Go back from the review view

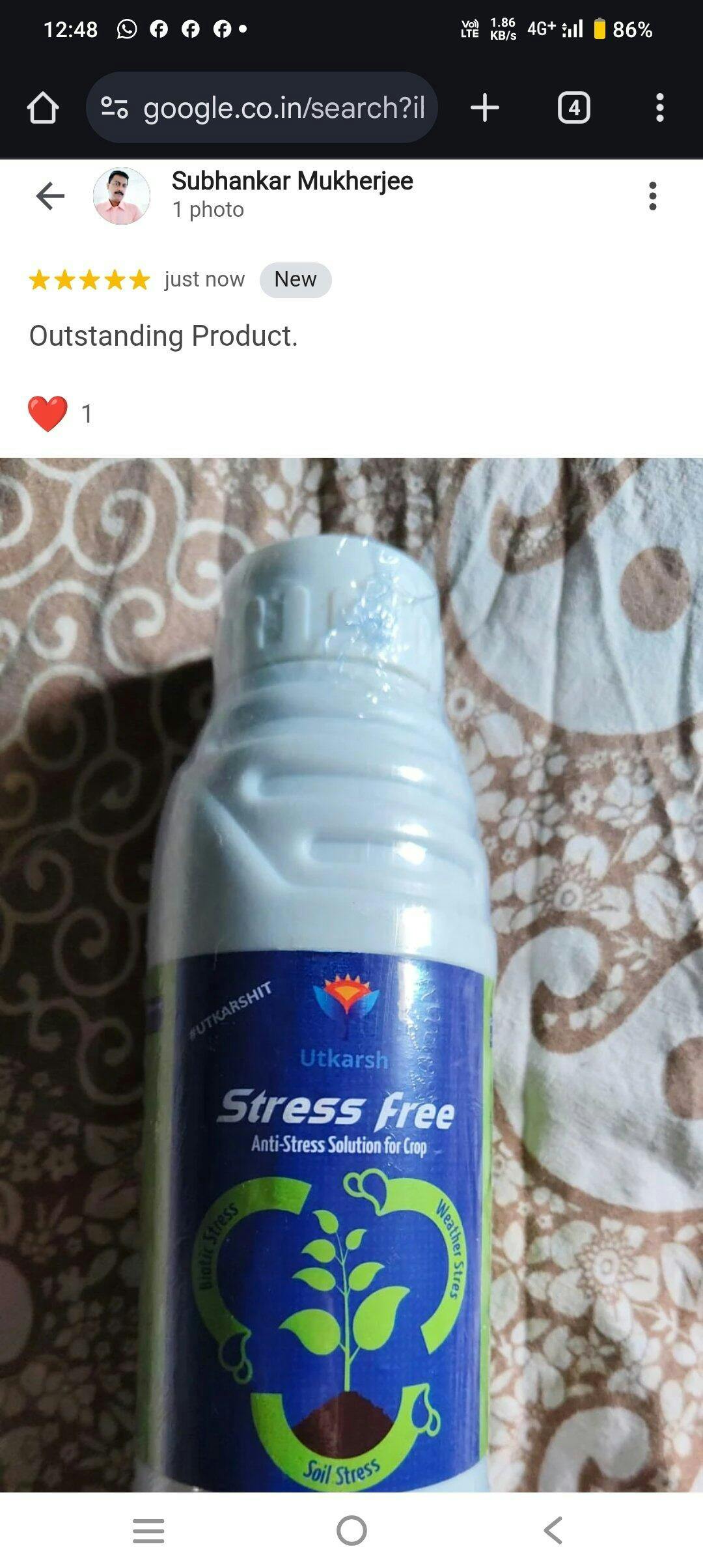tap(50, 196)
